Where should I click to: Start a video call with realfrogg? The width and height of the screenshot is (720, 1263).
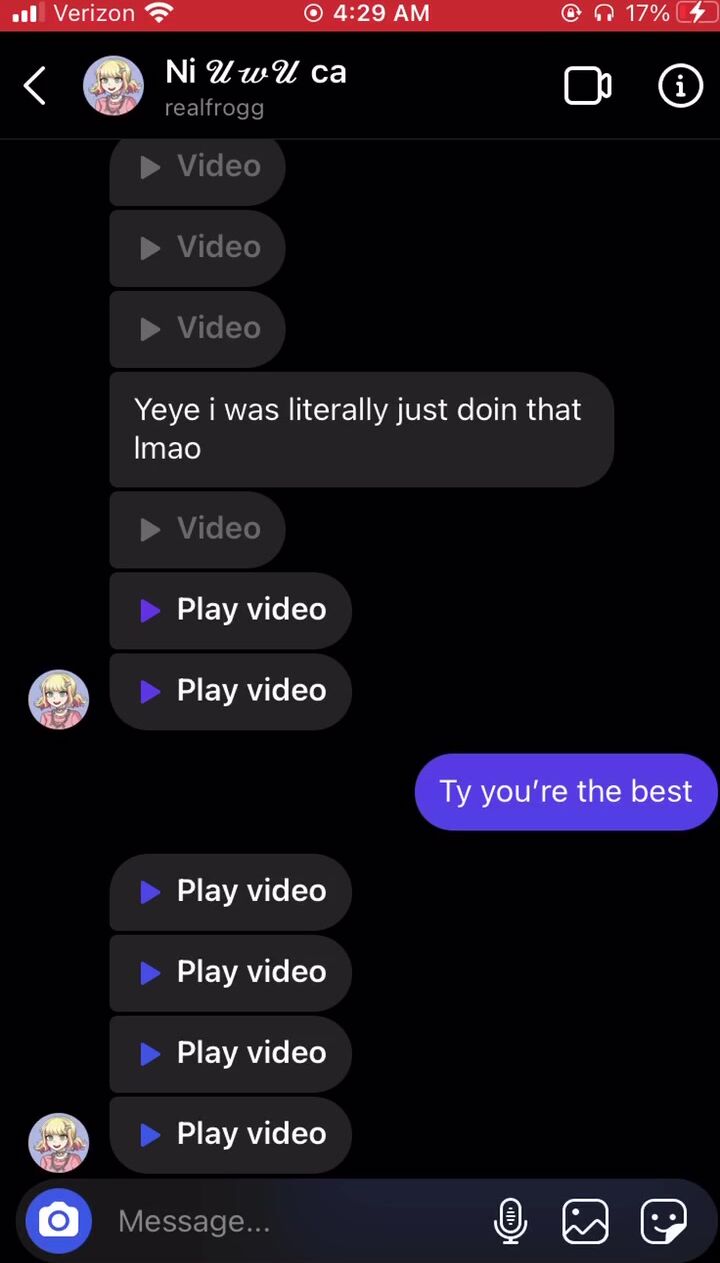(x=587, y=86)
